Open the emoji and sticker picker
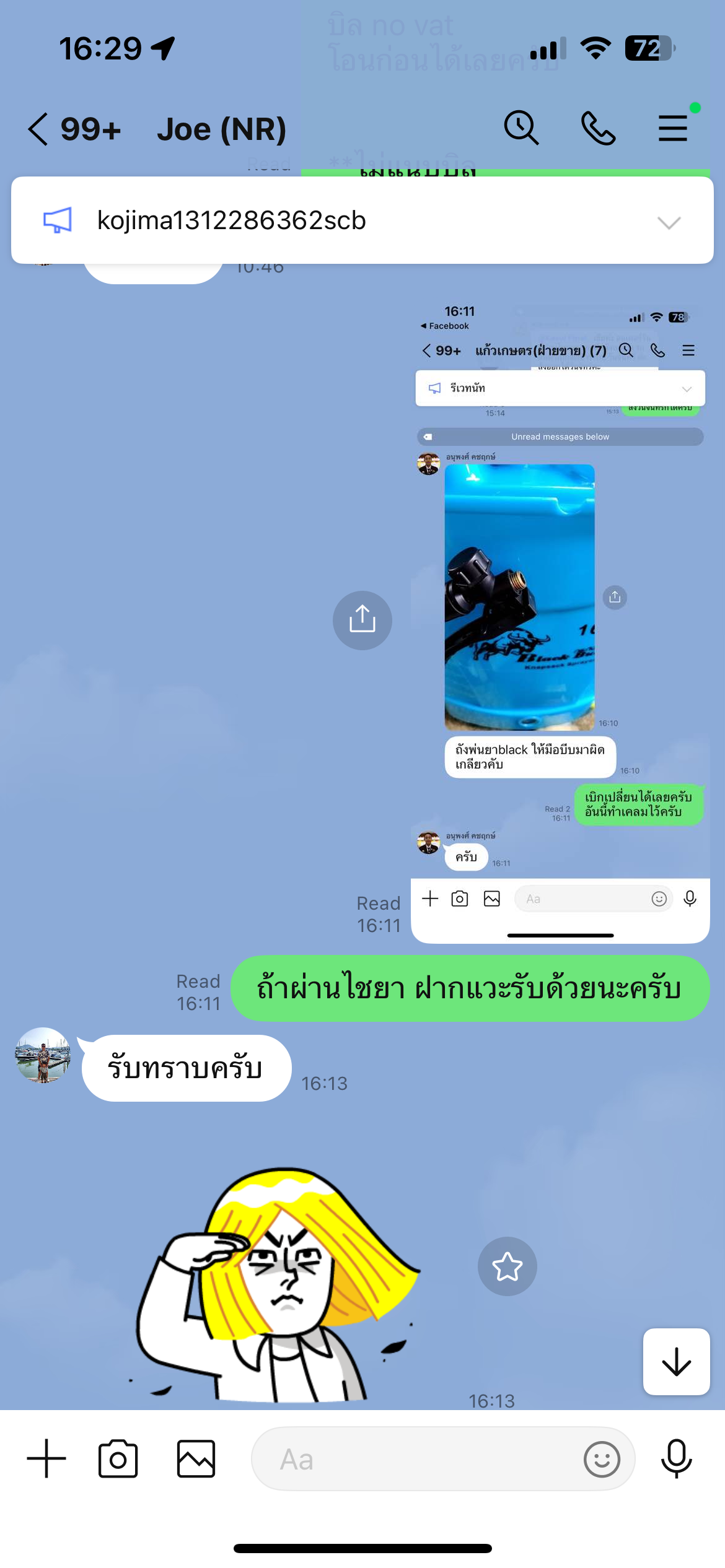The height and width of the screenshot is (1568, 725). pyautogui.click(x=602, y=1459)
